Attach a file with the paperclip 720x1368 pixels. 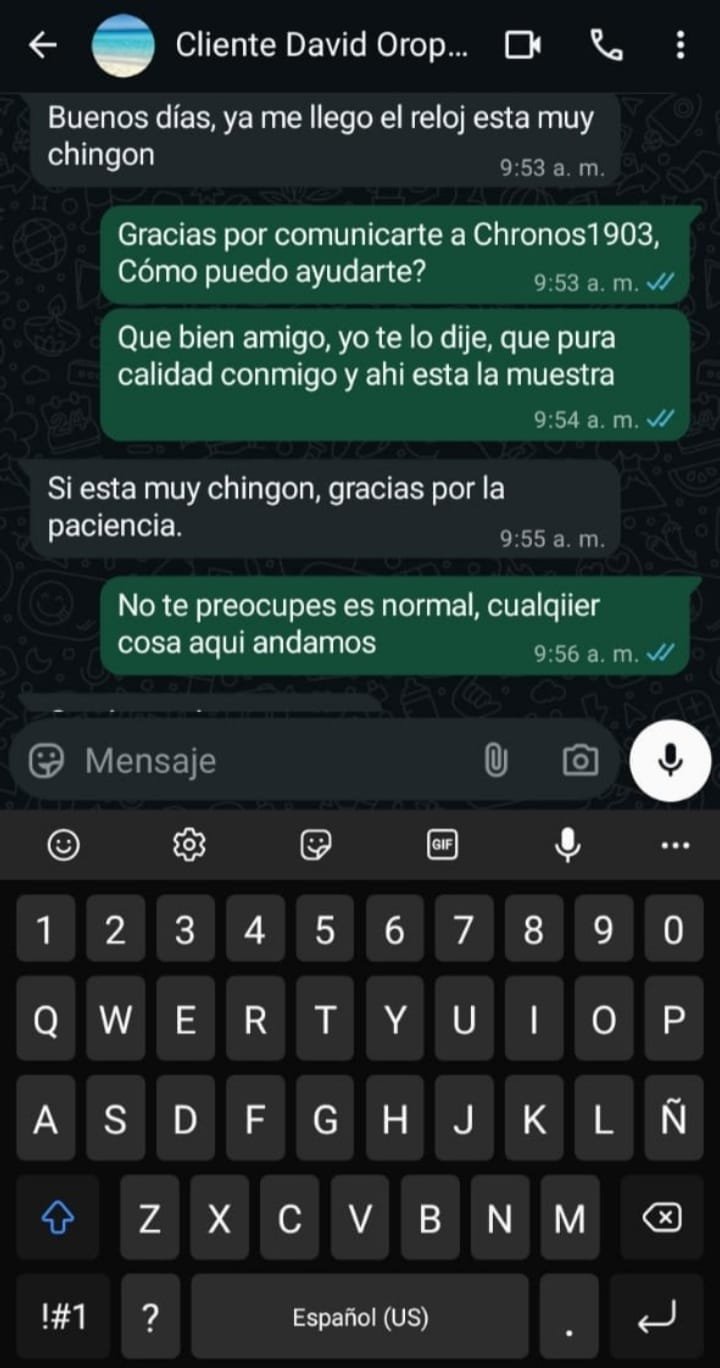pos(495,761)
